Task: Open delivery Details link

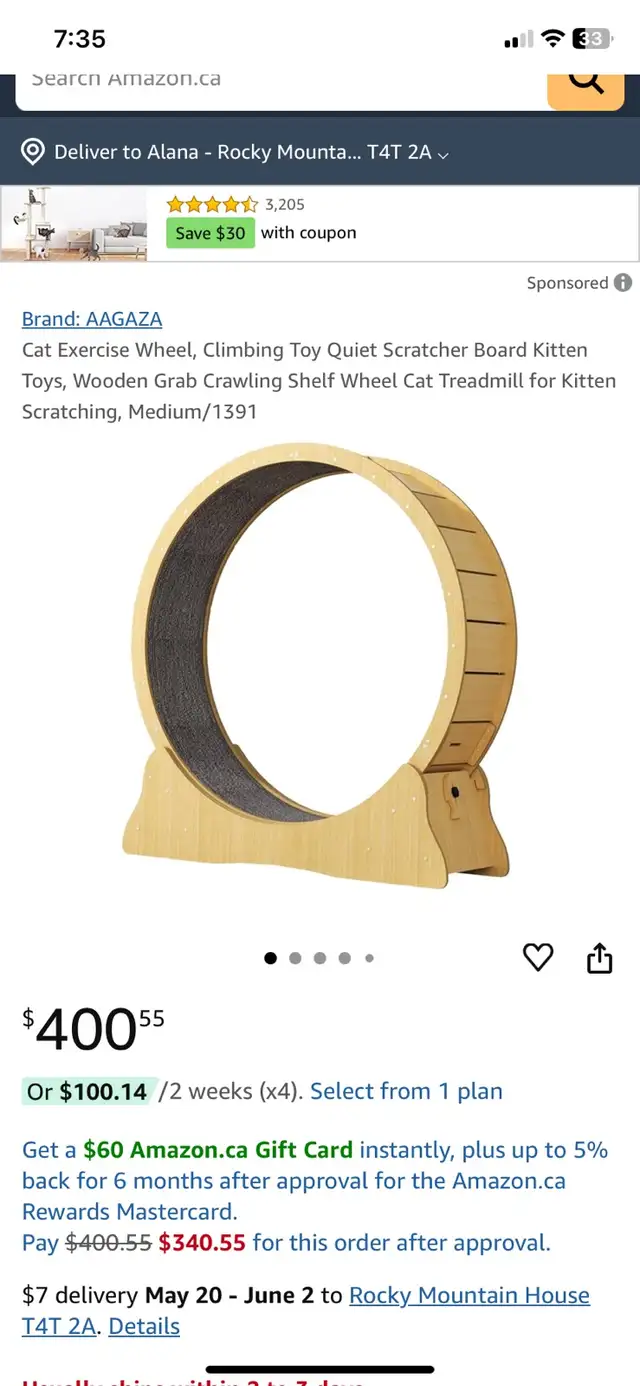Action: (144, 1327)
